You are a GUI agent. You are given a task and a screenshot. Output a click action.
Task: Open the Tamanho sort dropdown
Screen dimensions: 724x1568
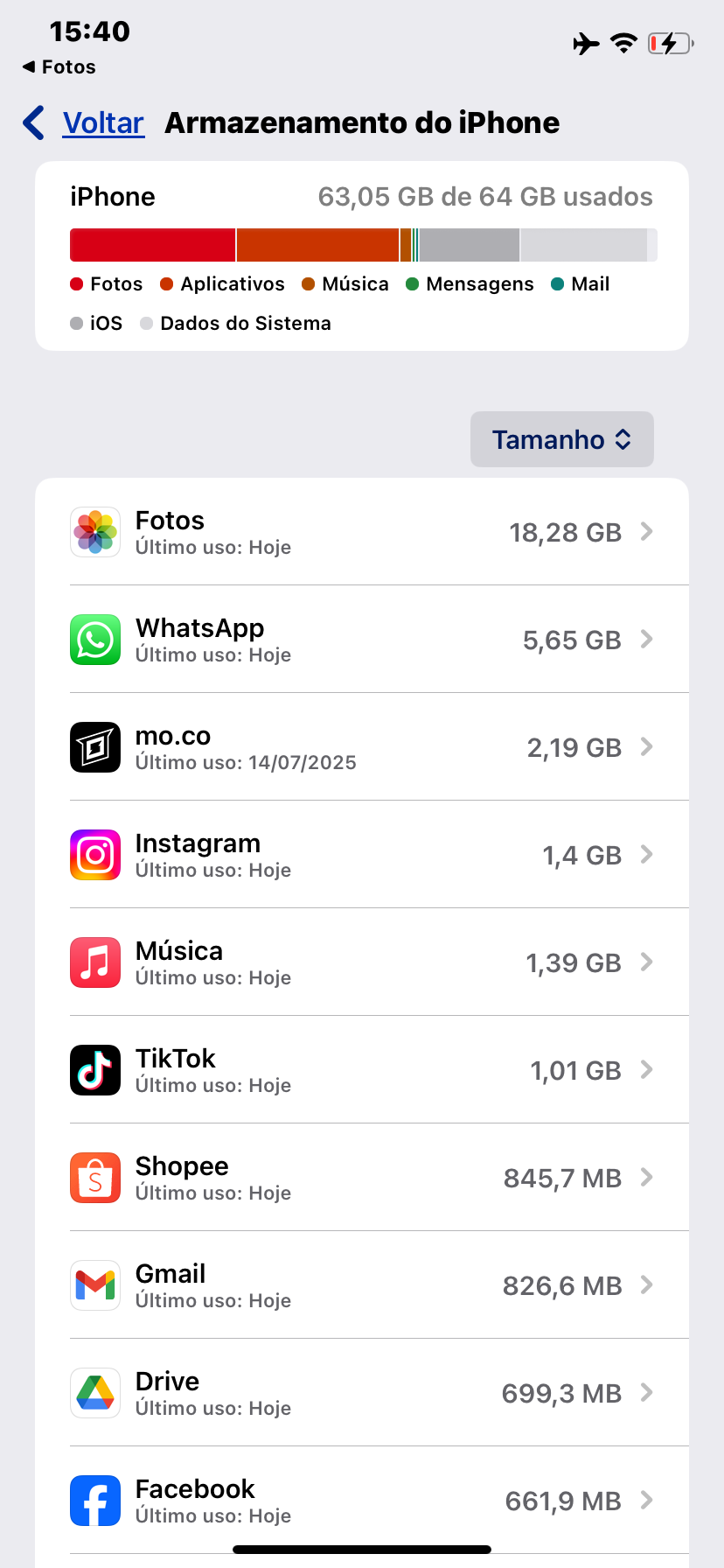(x=561, y=439)
